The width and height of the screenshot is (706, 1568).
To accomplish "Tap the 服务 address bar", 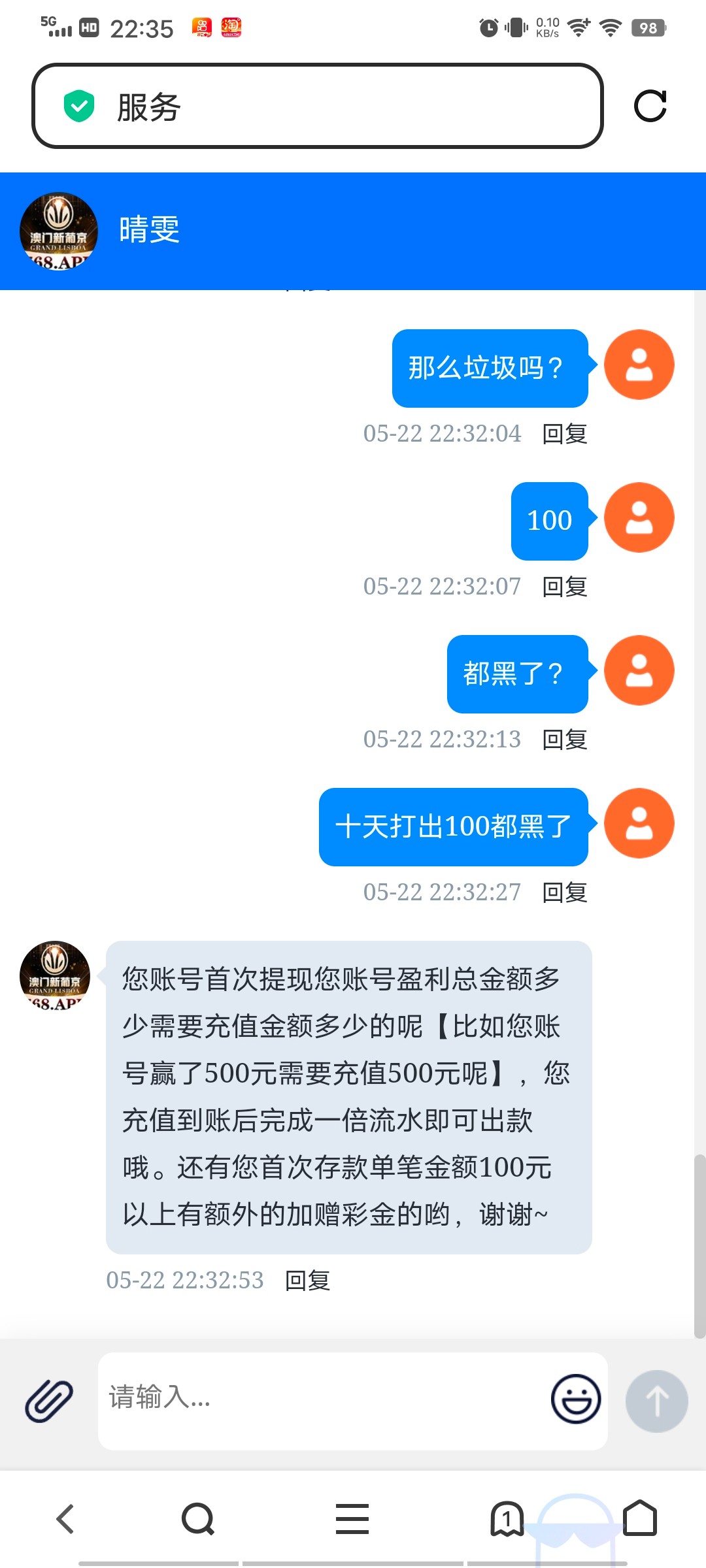I will pos(317,106).
